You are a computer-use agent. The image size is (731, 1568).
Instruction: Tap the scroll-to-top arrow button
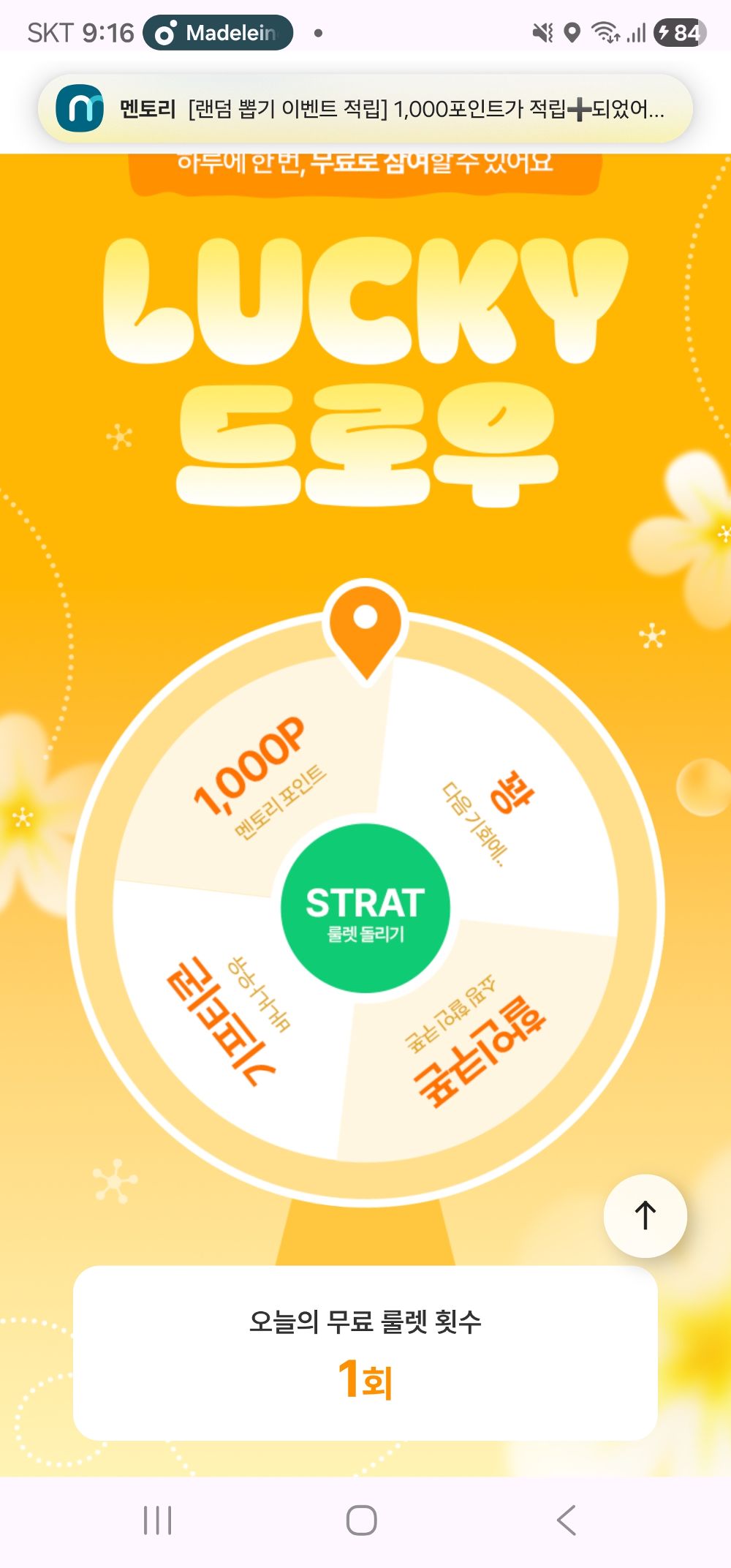[x=645, y=1215]
